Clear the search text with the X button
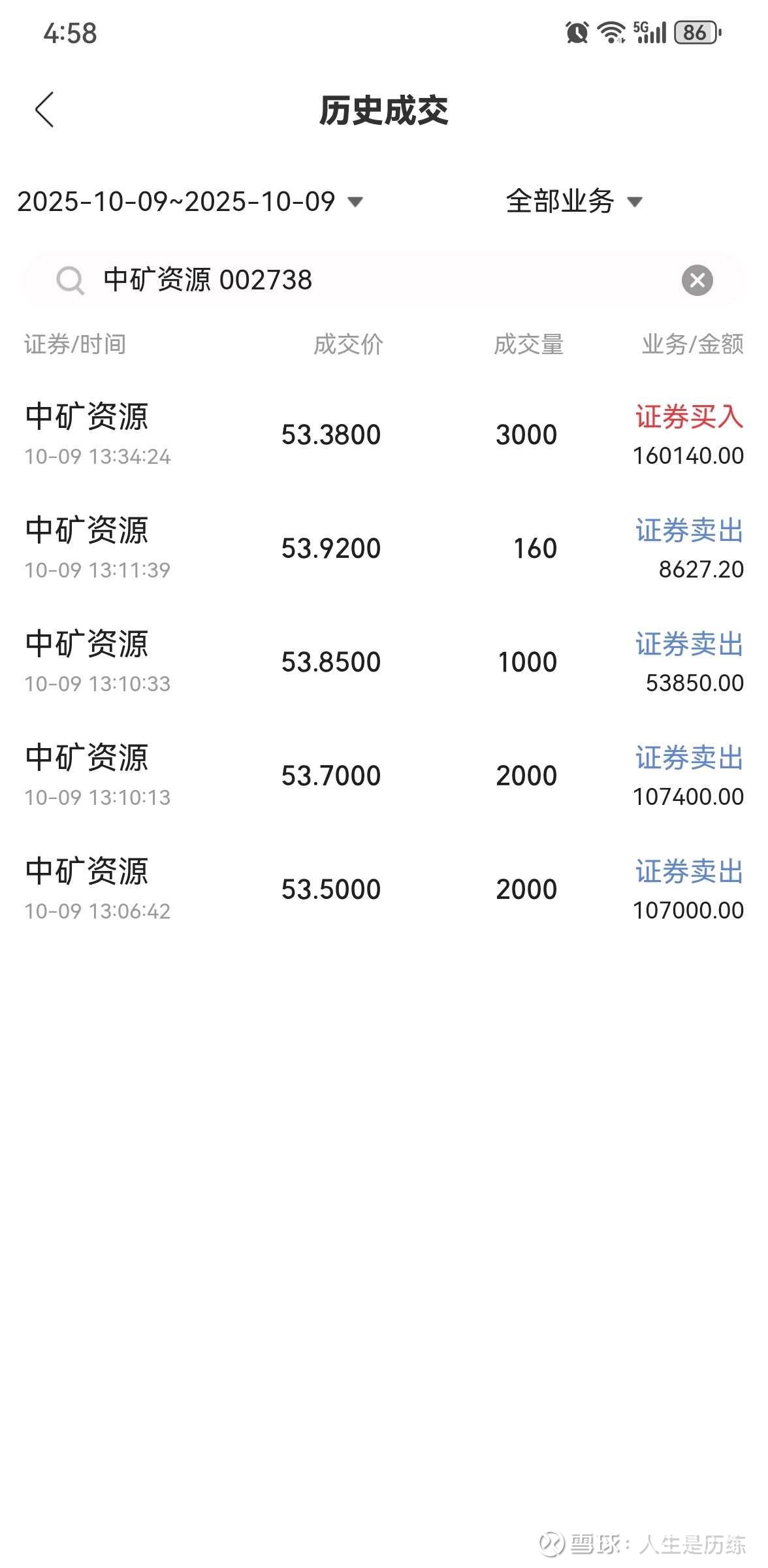 (697, 280)
